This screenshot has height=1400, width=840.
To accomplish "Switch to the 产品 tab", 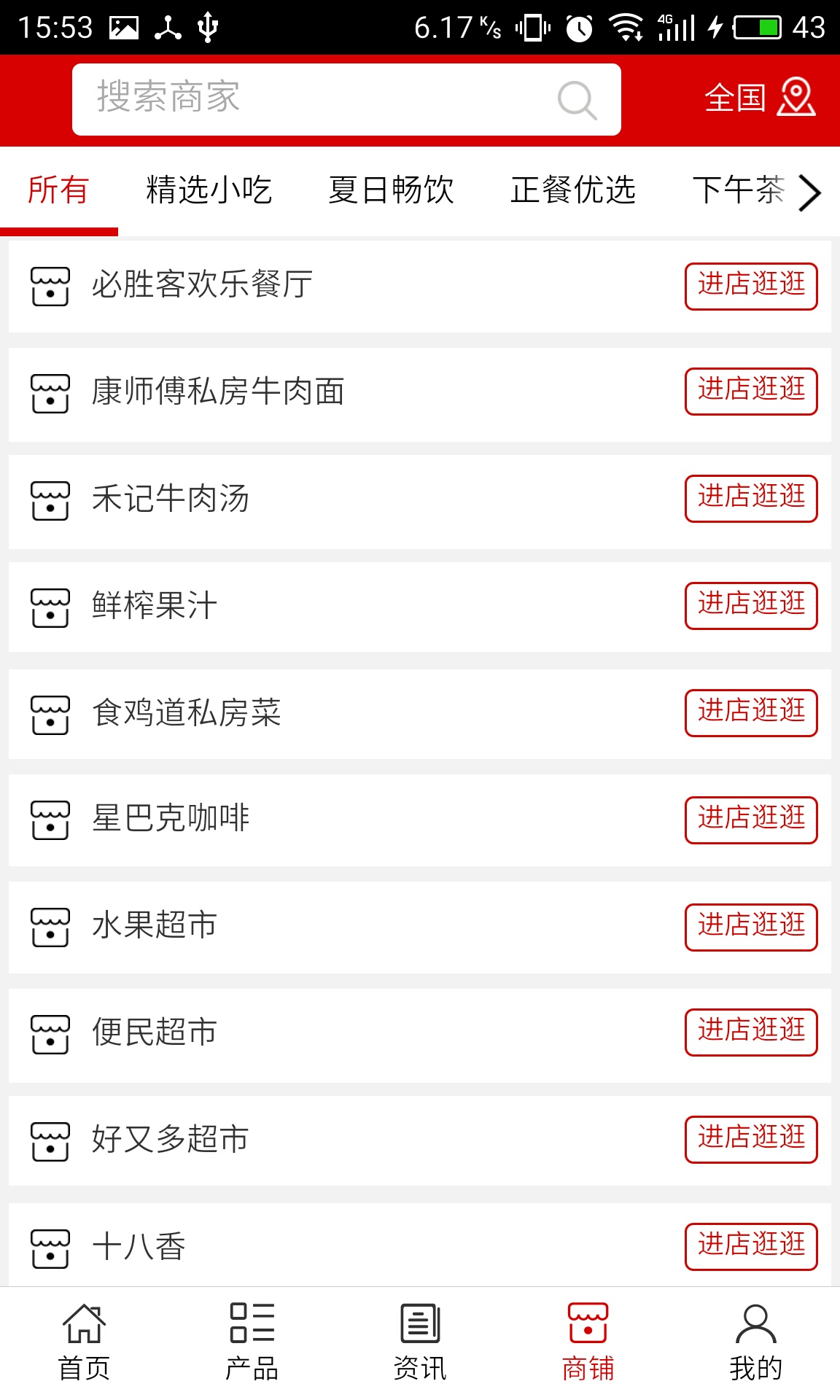I will coord(252,1342).
